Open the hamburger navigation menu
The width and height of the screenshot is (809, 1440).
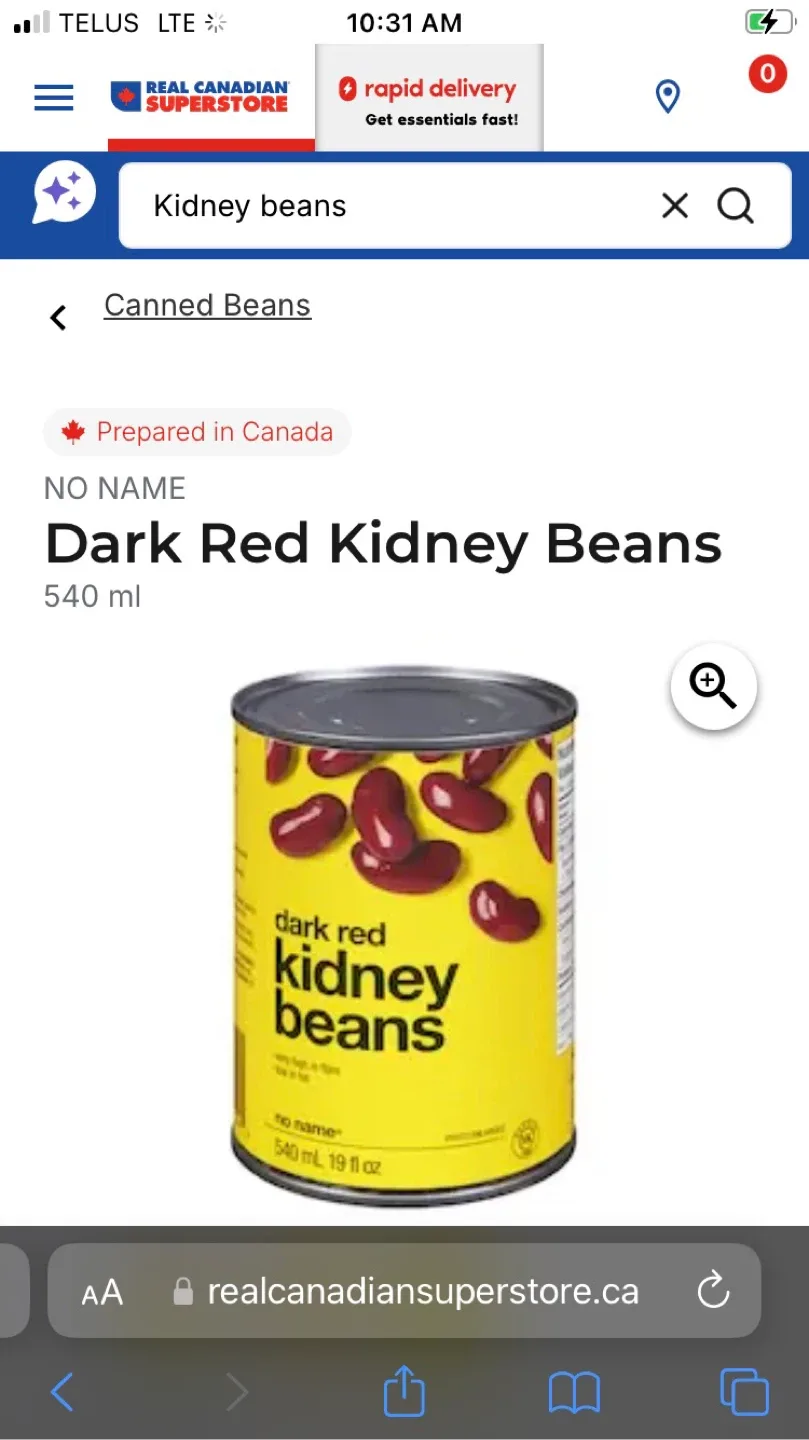coord(53,97)
